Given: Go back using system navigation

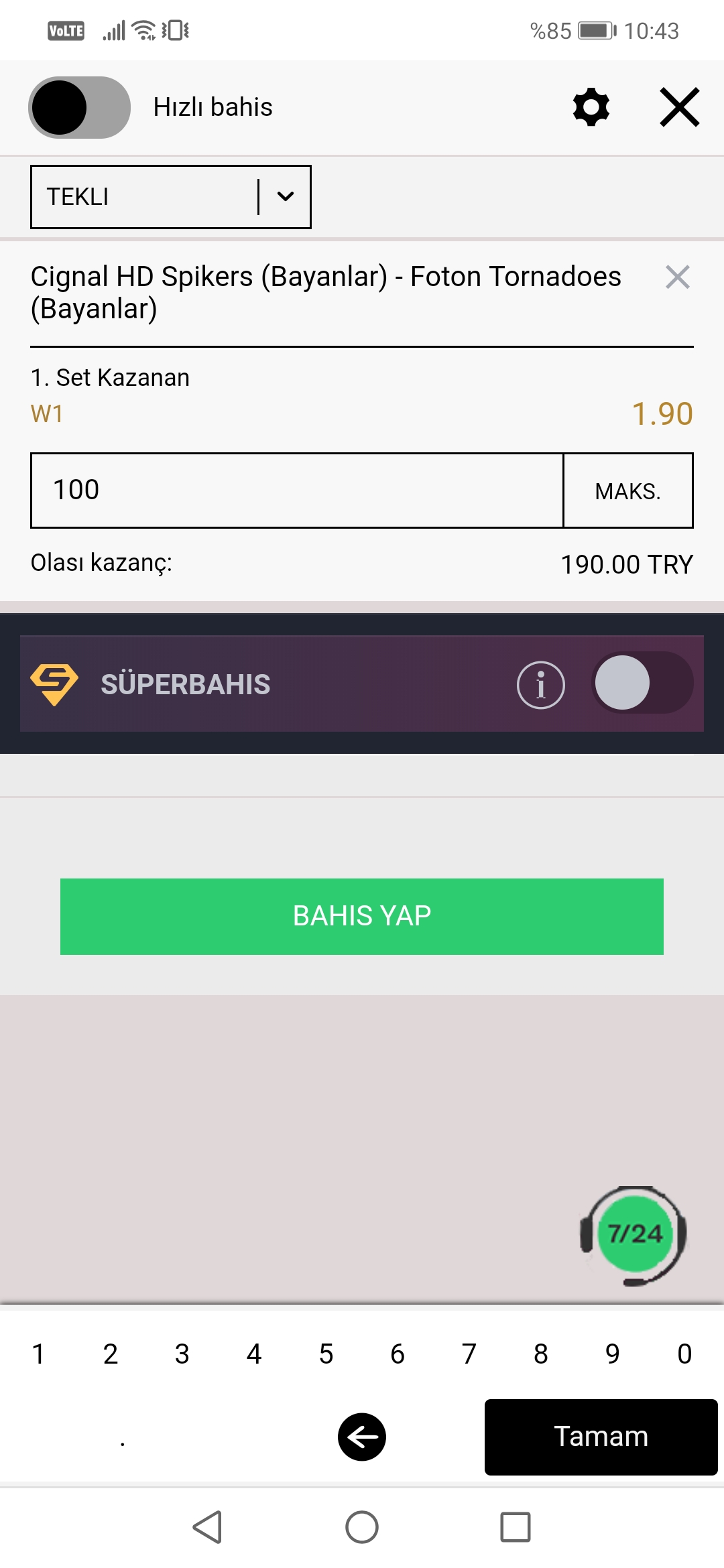Looking at the screenshot, I should 208,1527.
